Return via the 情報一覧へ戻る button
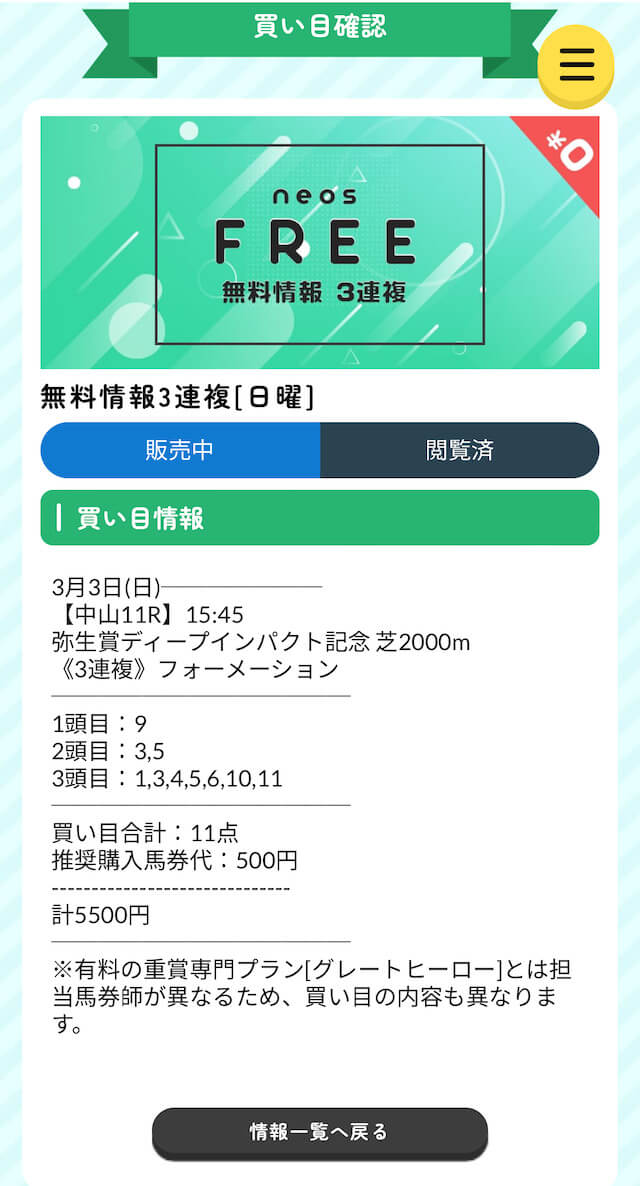640x1186 pixels. point(319,1132)
